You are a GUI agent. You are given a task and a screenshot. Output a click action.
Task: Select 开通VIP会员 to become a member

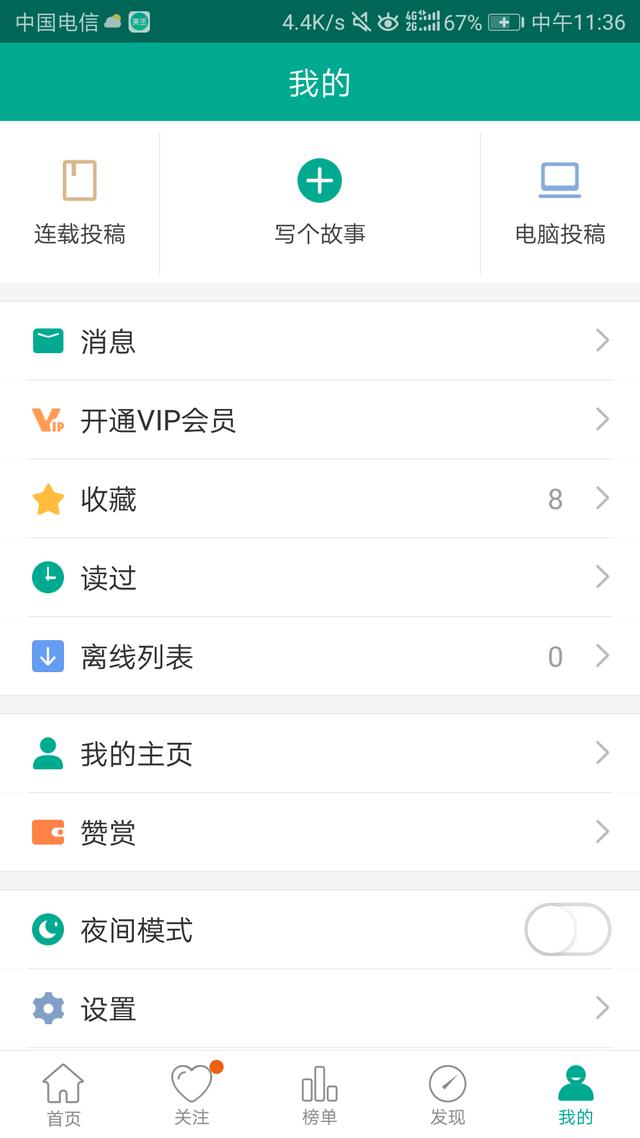[320, 420]
